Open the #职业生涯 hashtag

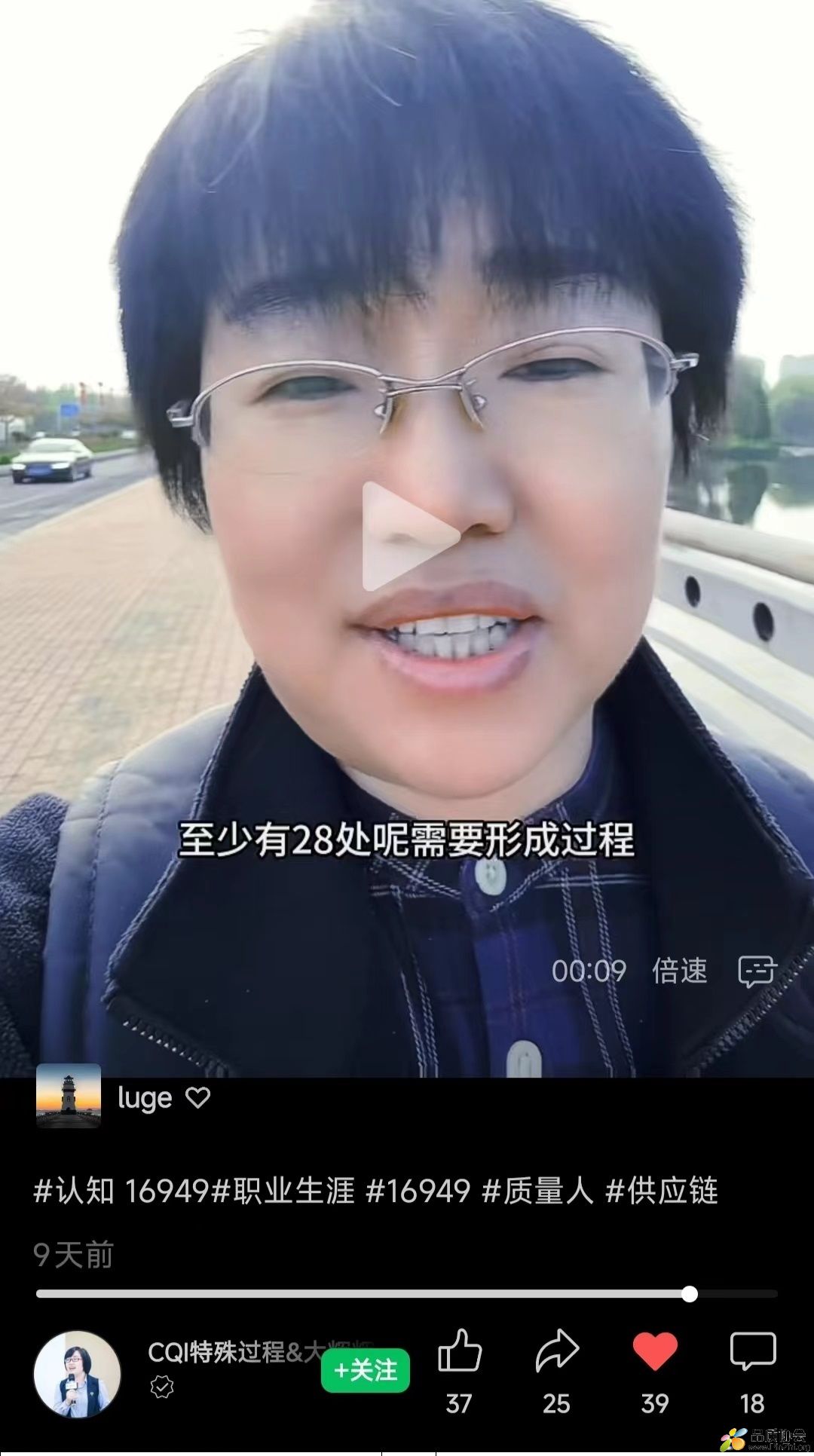[283, 1191]
